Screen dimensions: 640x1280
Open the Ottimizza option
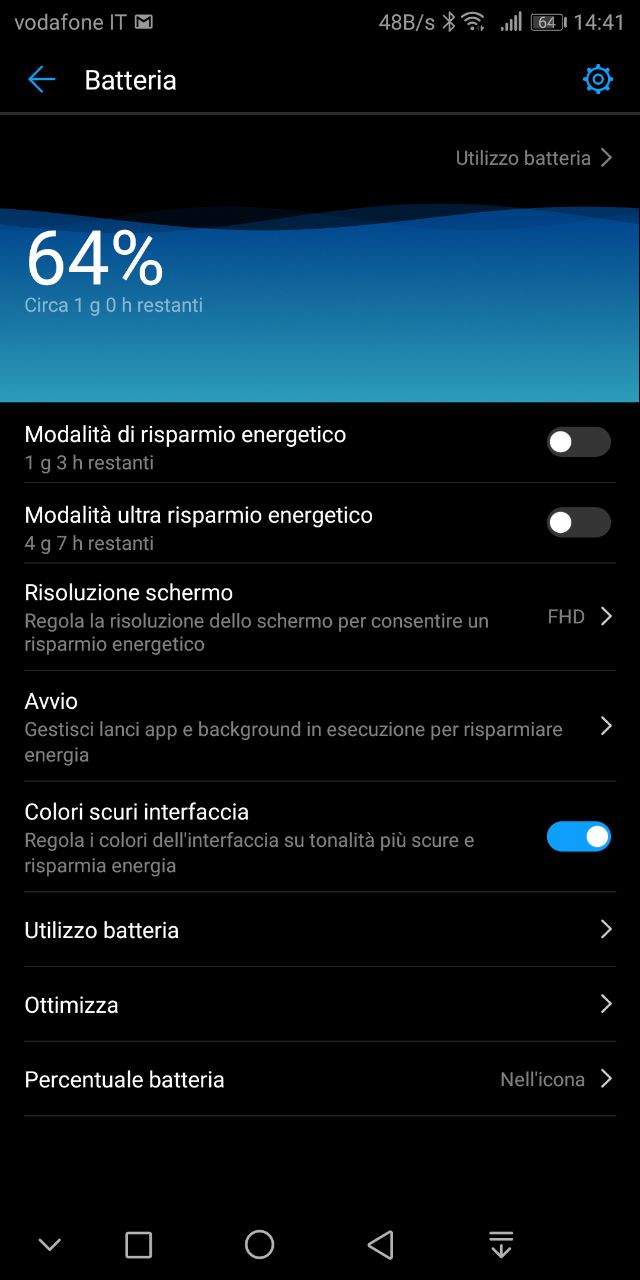(320, 1005)
